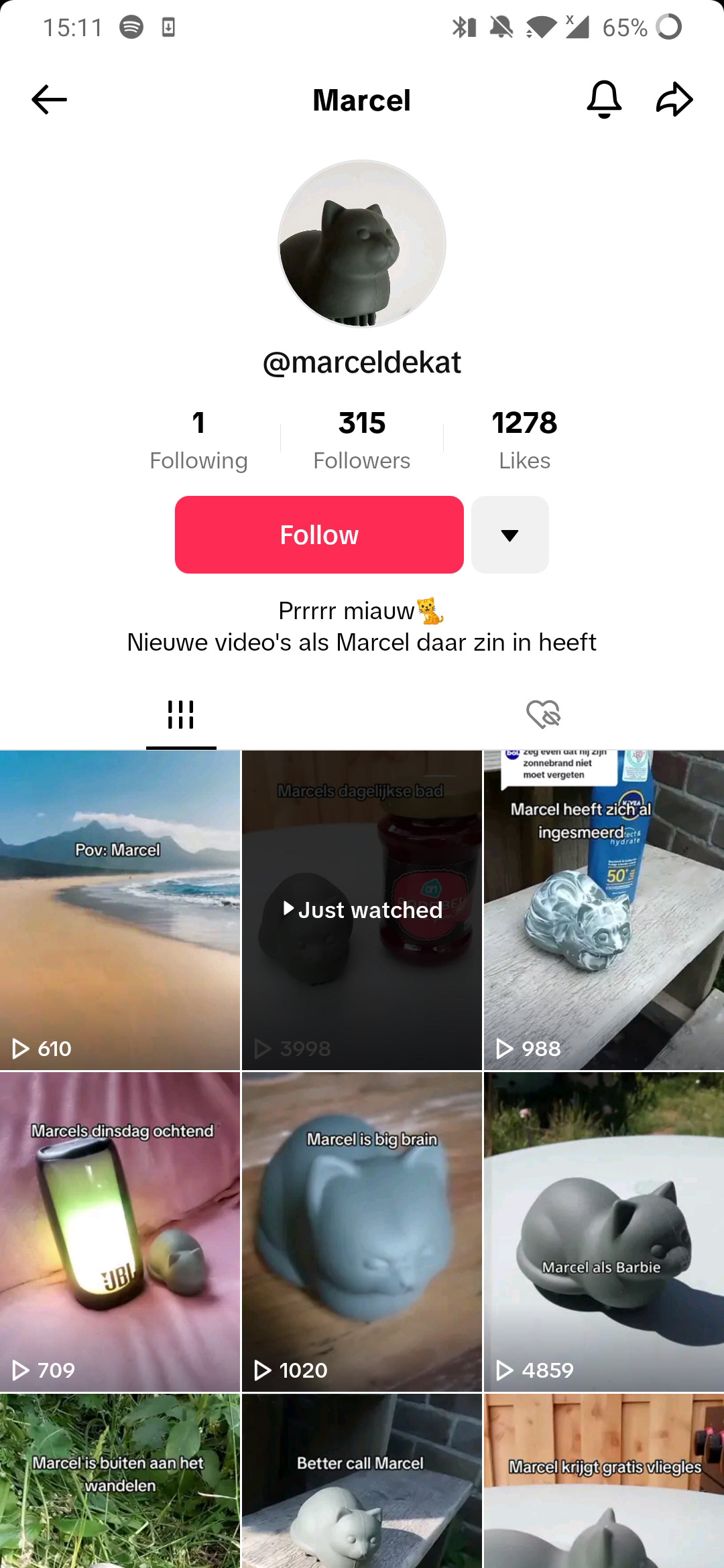Open 'Marcel heeft zich al ingesmeerd' video
724x1568 pixels.
pyautogui.click(x=603, y=909)
